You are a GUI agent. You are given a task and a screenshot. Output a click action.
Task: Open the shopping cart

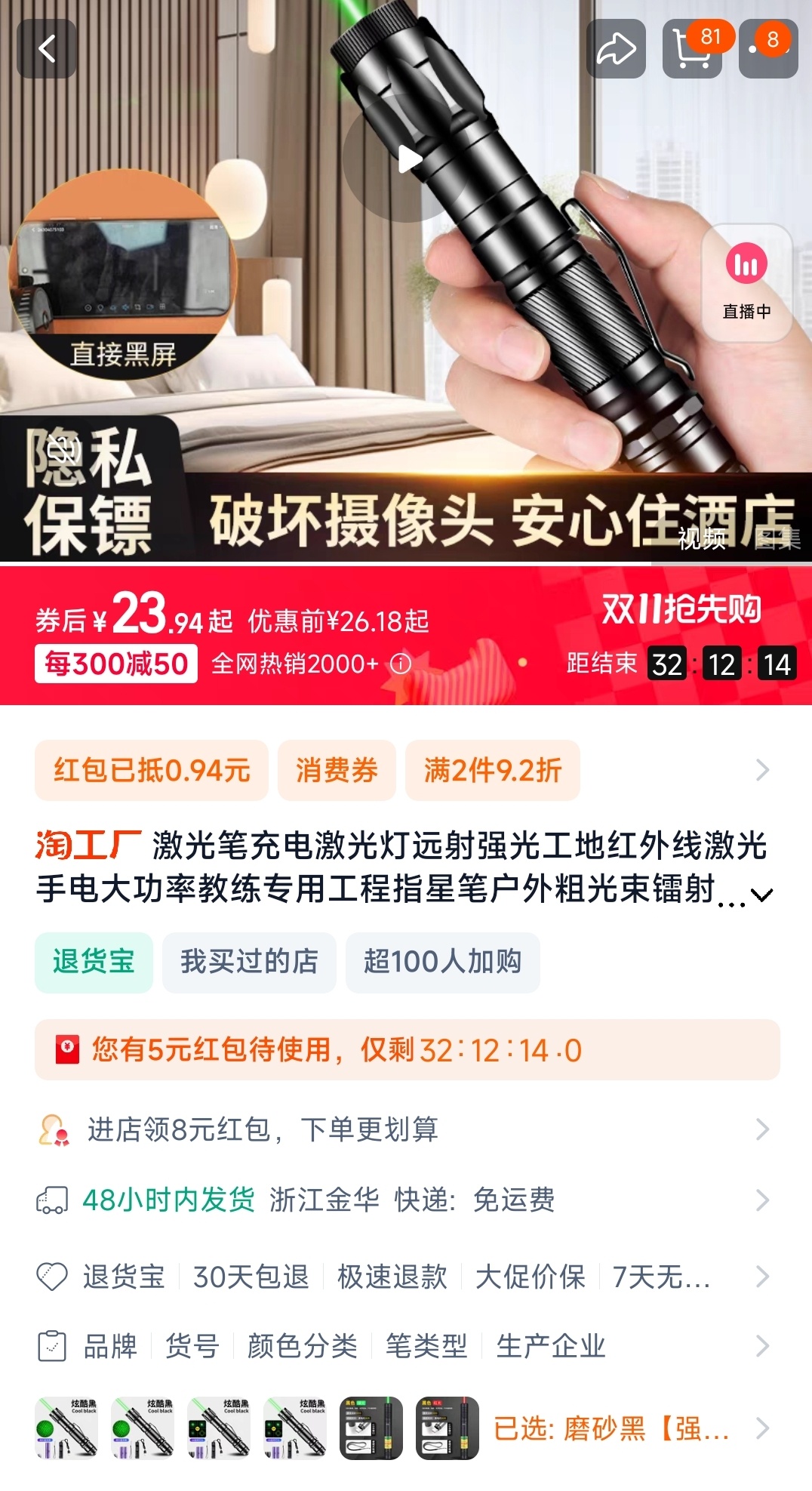tap(692, 50)
